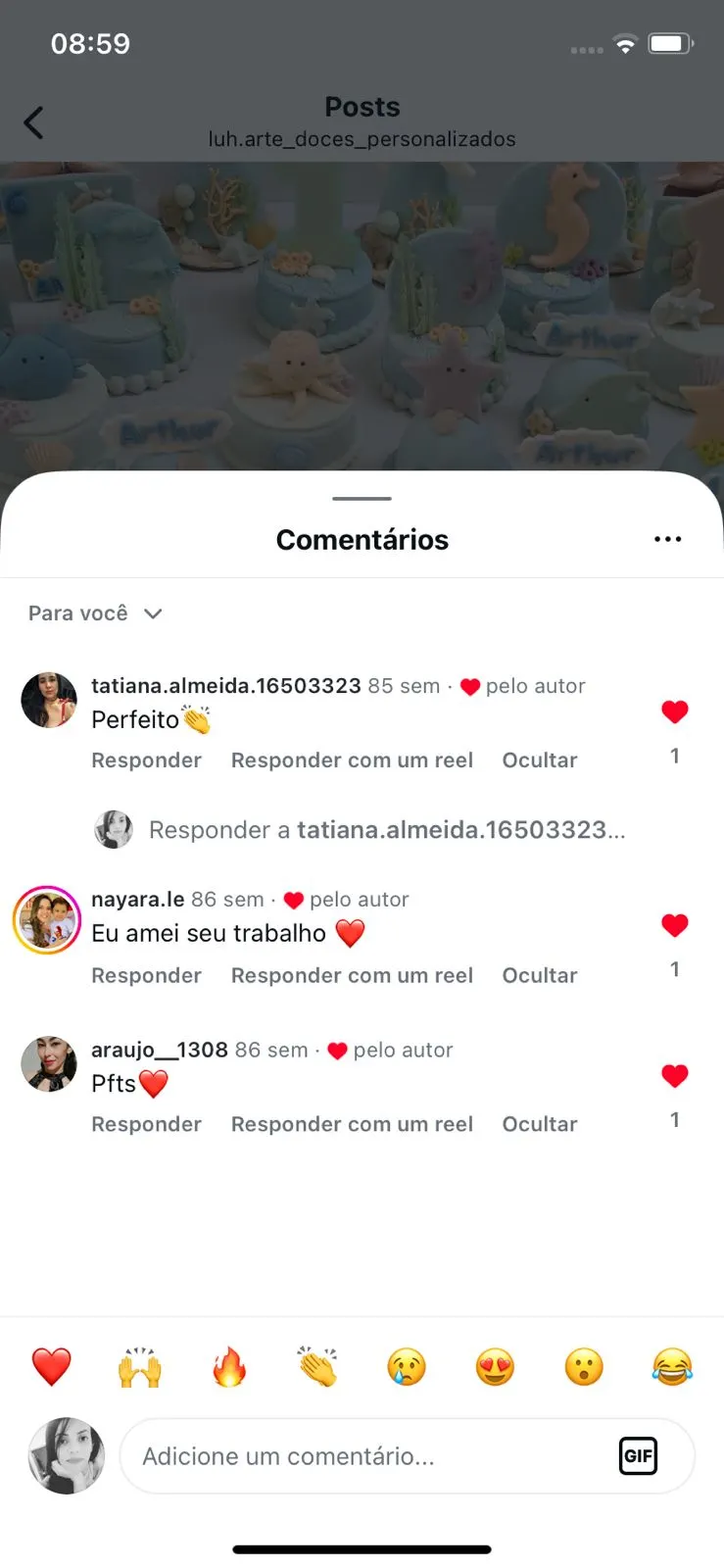Screen dimensions: 724x1568
Task: Open the GIF picker
Action: tap(638, 1456)
